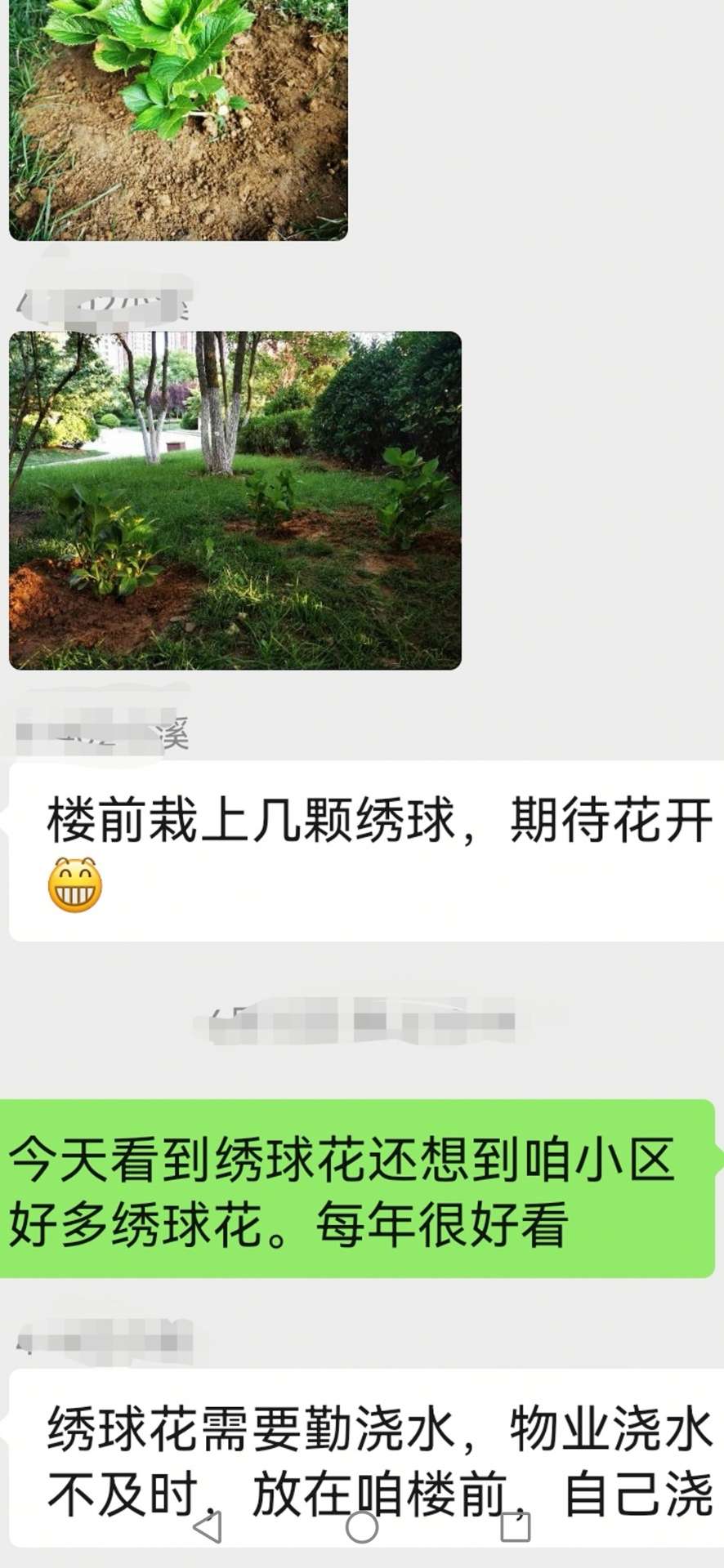Open the garden photo with three hydrangea plants
The width and height of the screenshot is (724, 1568).
[x=235, y=500]
